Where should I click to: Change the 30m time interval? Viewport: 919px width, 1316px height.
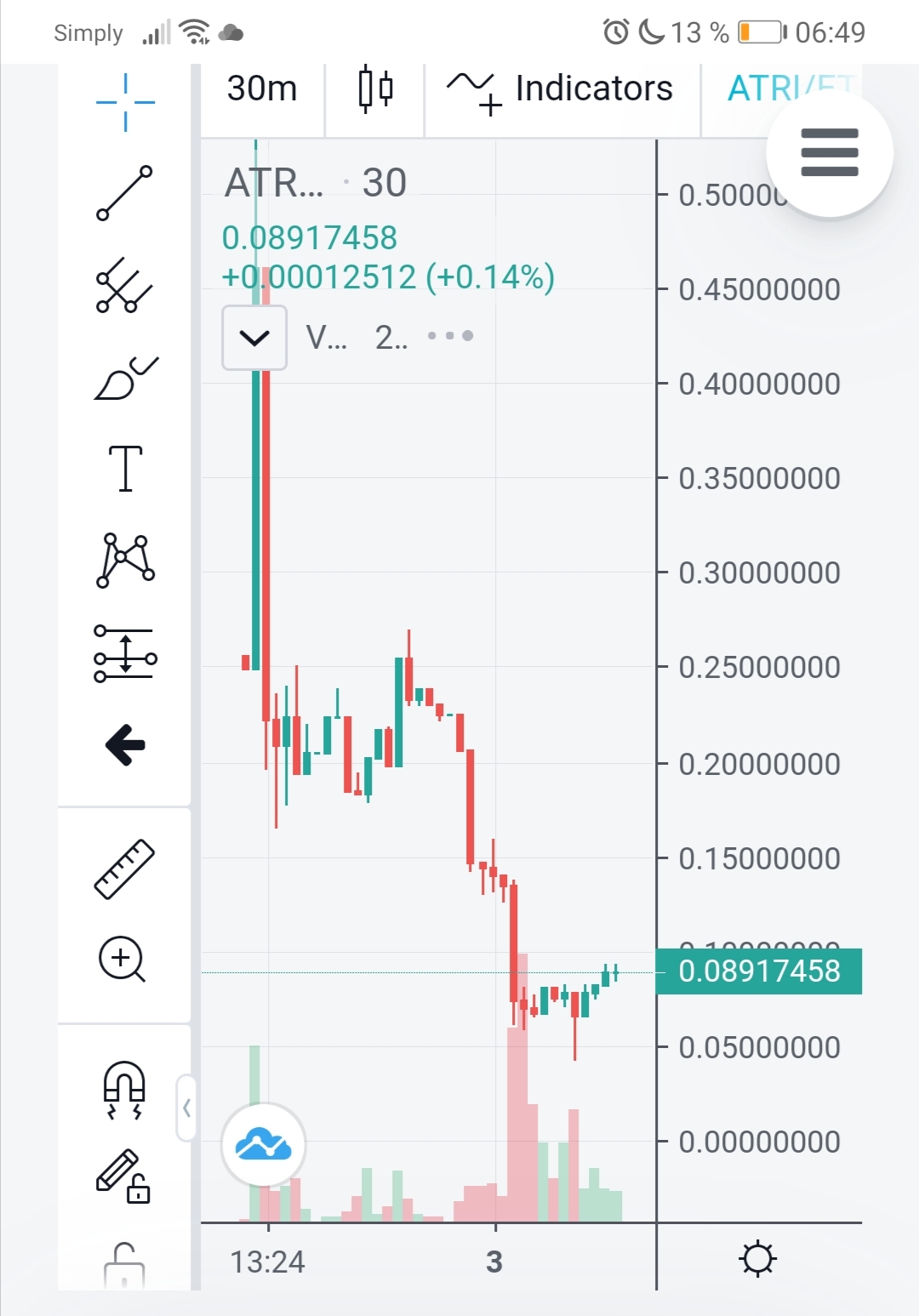click(x=262, y=88)
